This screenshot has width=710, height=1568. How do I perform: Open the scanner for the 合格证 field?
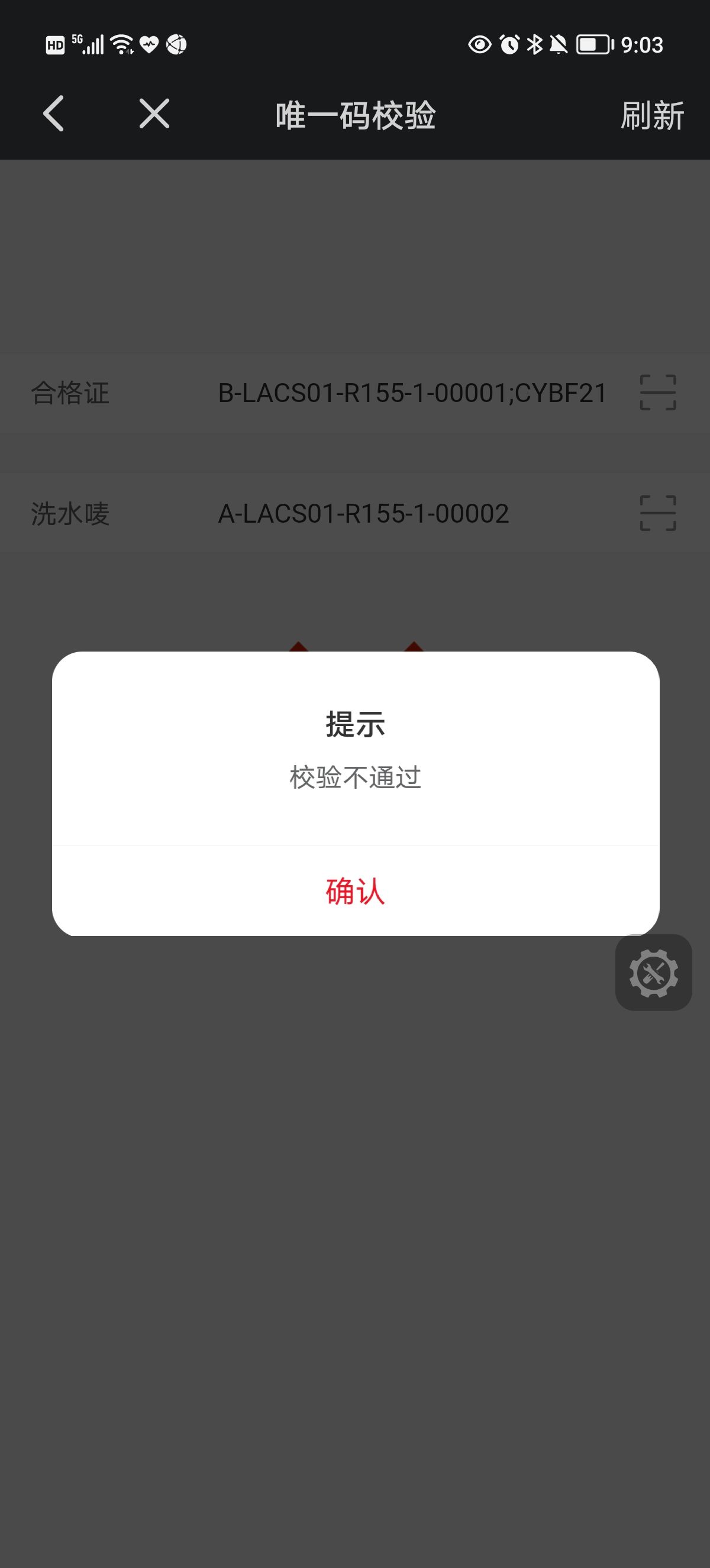click(x=657, y=393)
